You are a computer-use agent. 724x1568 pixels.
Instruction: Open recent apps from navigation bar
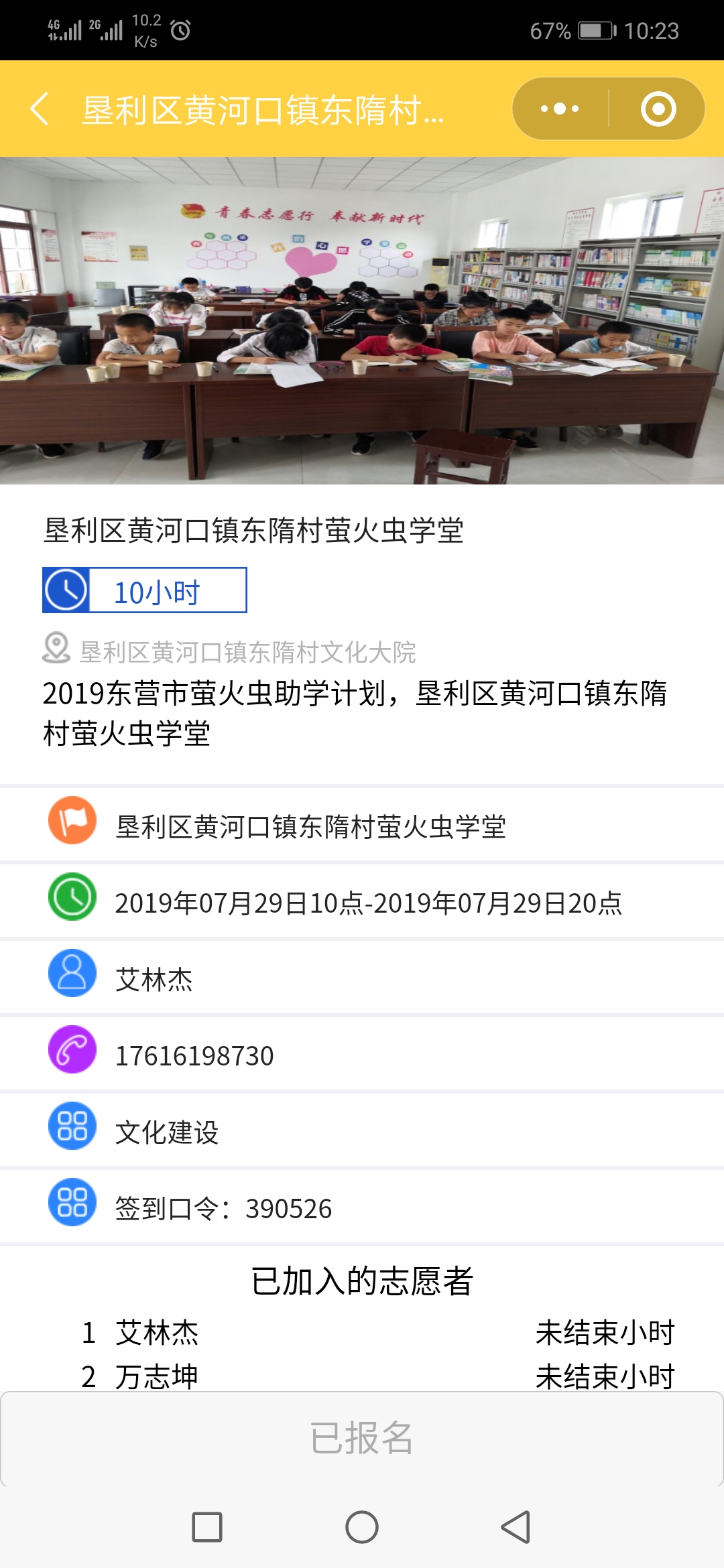(207, 1527)
